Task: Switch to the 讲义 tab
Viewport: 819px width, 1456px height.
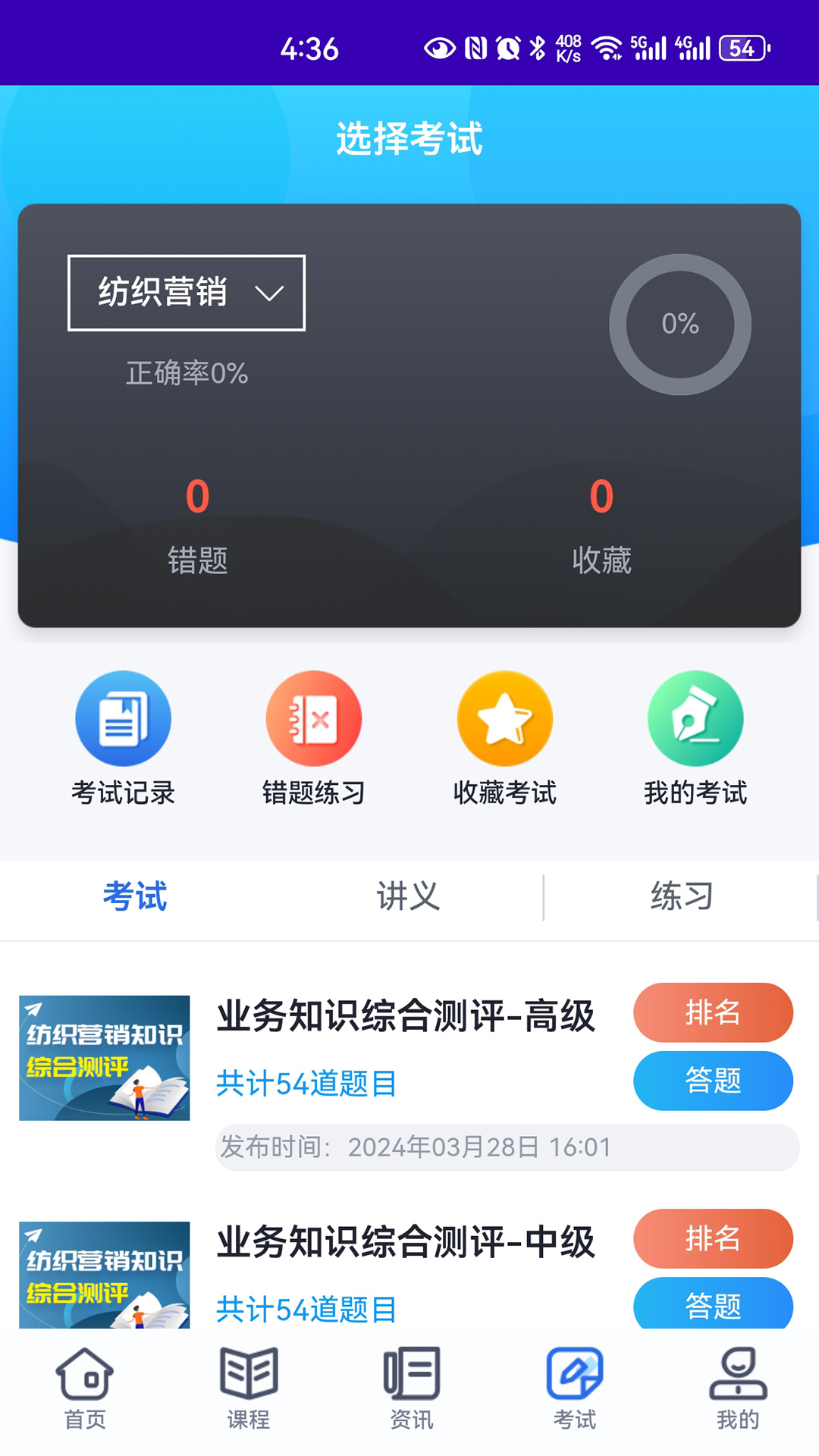Action: (x=409, y=897)
